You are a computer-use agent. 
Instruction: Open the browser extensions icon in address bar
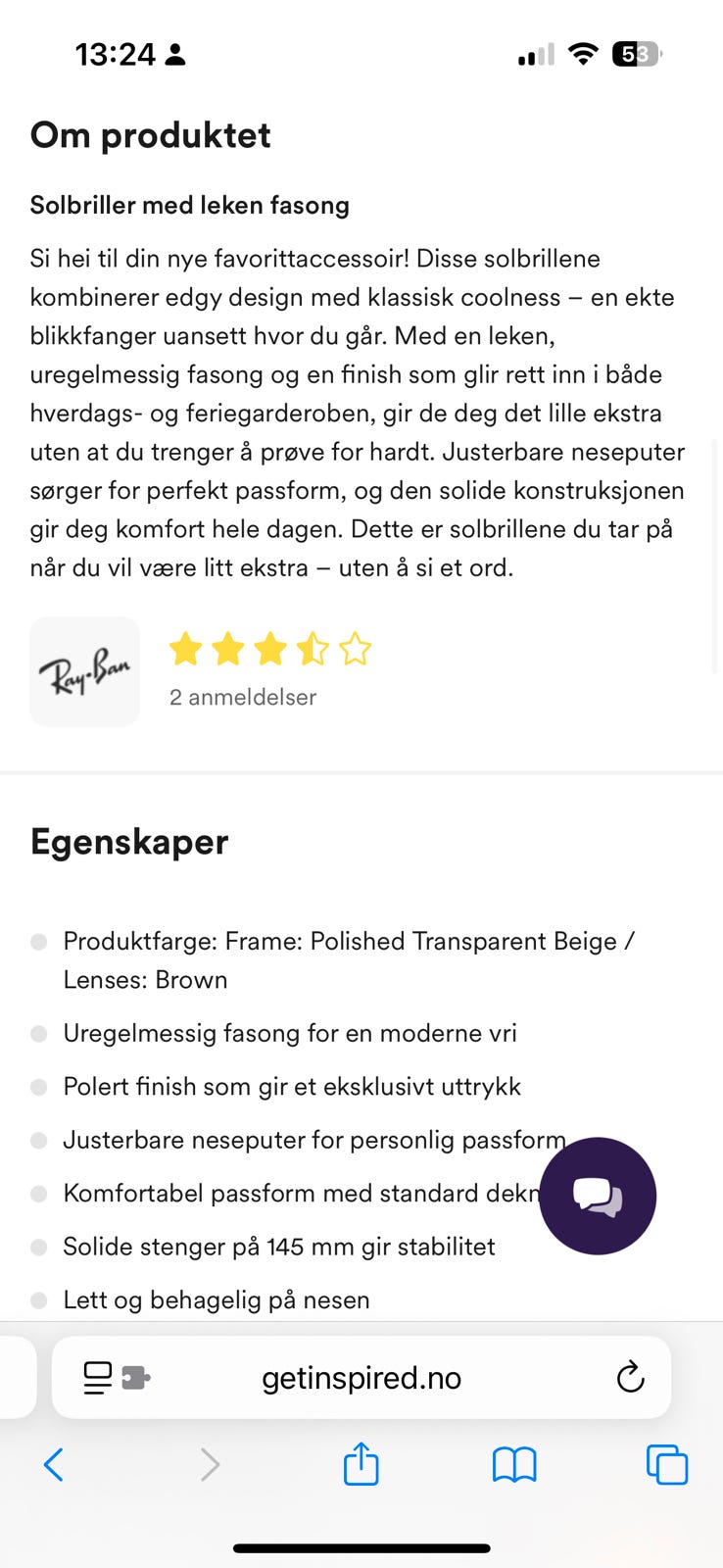click(136, 1377)
